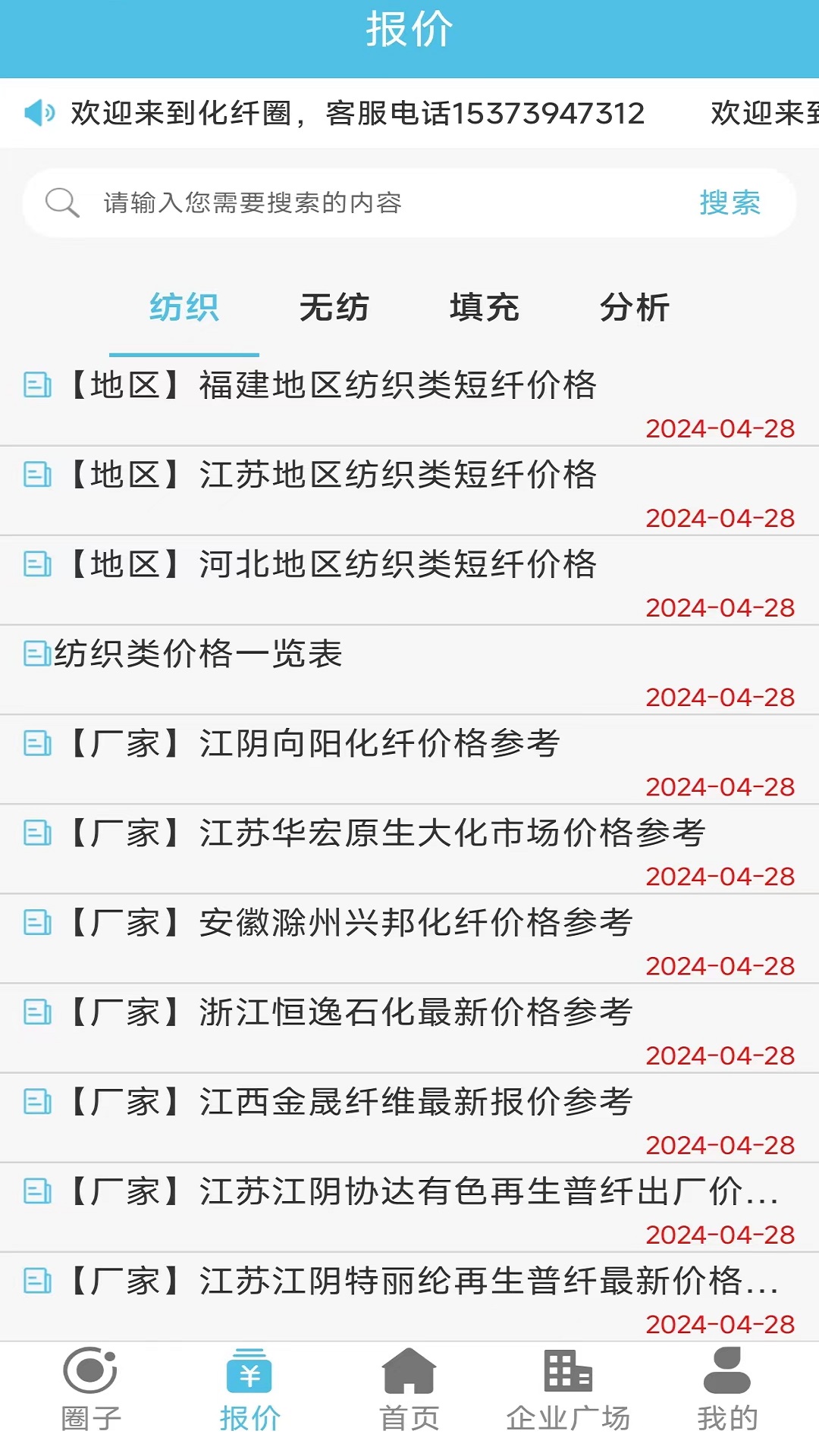This screenshot has height=1456, width=819.
Task: Switch to the 无纺 tab
Action: [x=334, y=307]
